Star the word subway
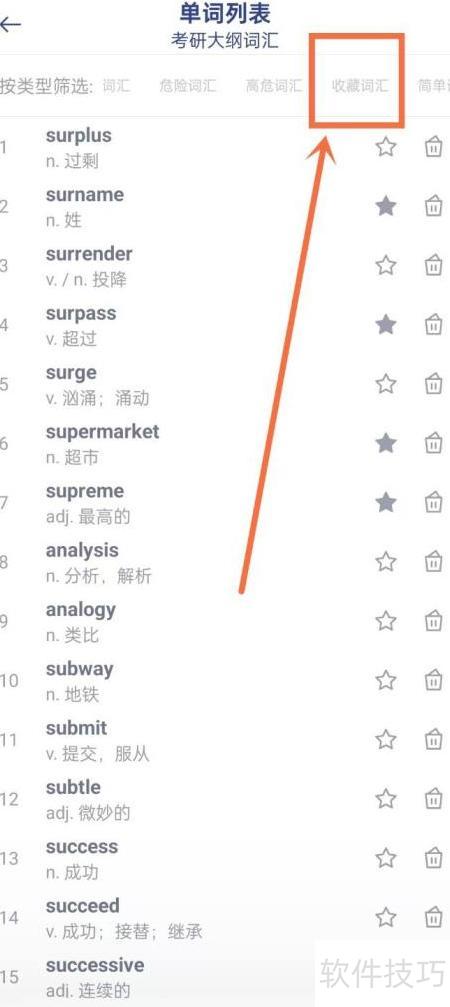 386,680
